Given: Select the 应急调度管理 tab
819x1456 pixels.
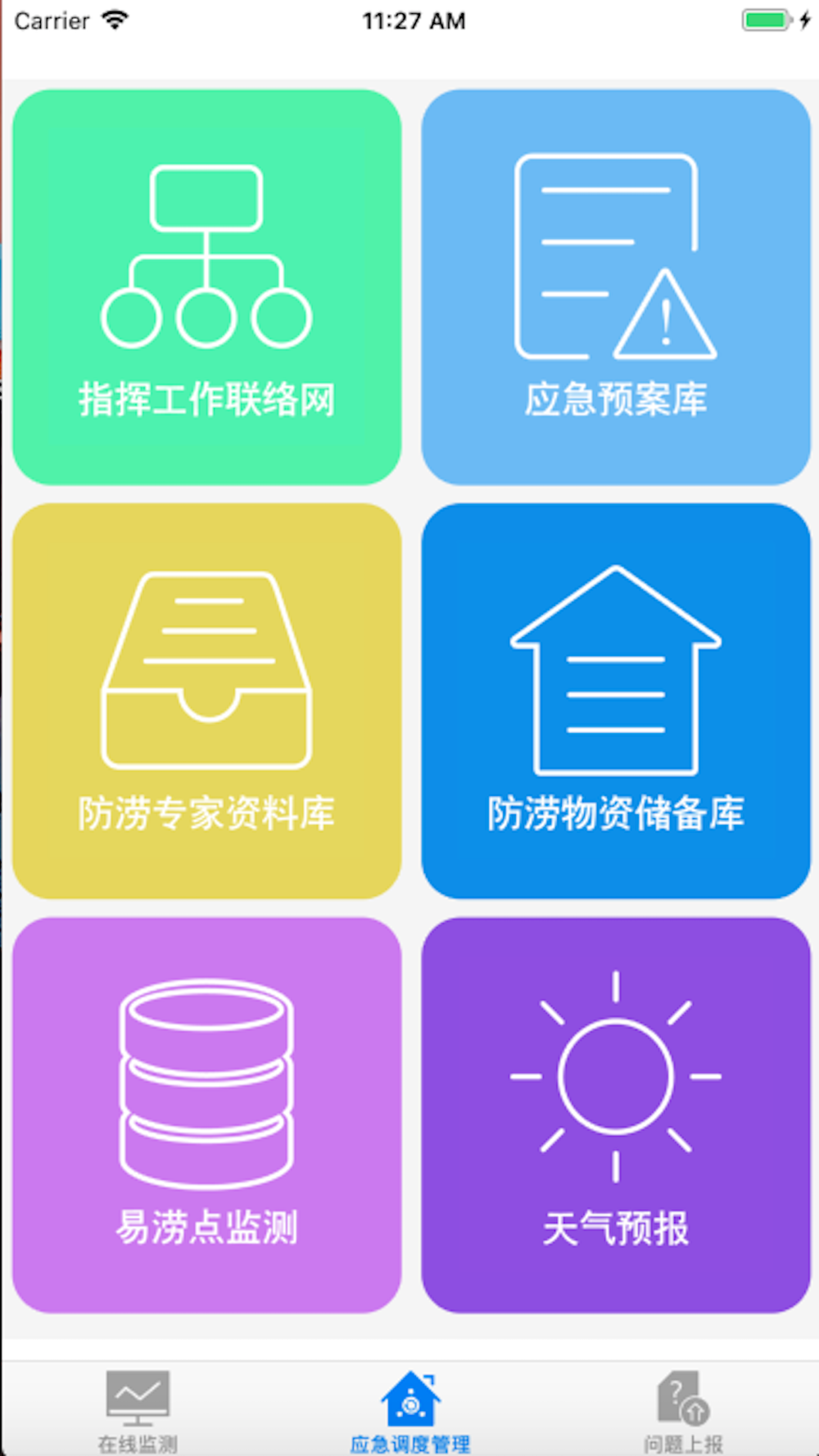Looking at the screenshot, I should pyautogui.click(x=410, y=1410).
